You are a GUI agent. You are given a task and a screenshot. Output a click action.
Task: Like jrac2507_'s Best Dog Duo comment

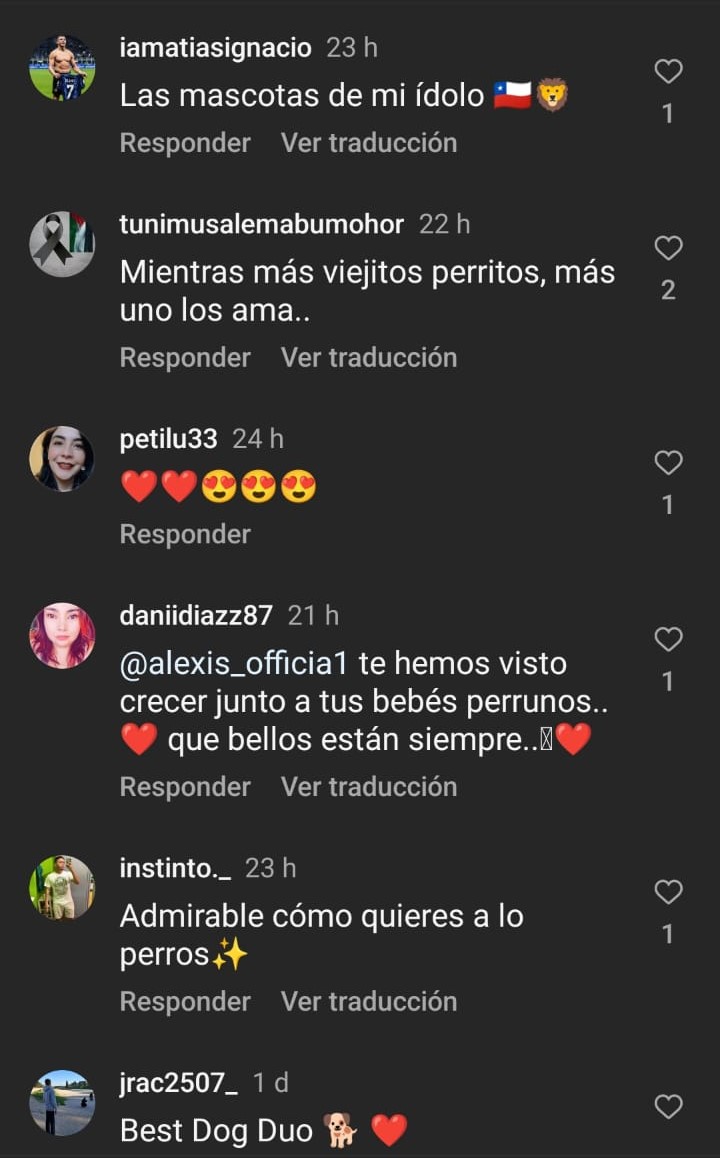point(668,1107)
